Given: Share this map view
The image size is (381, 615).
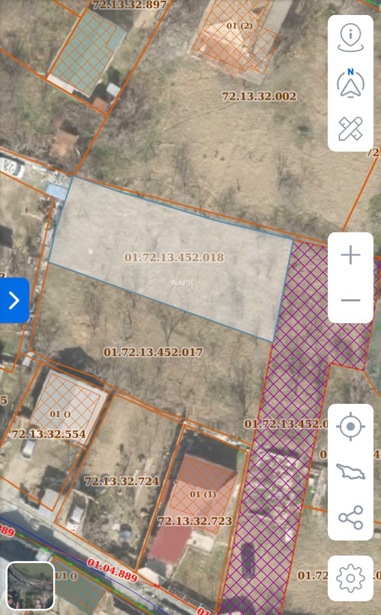Looking at the screenshot, I should (x=350, y=517).
